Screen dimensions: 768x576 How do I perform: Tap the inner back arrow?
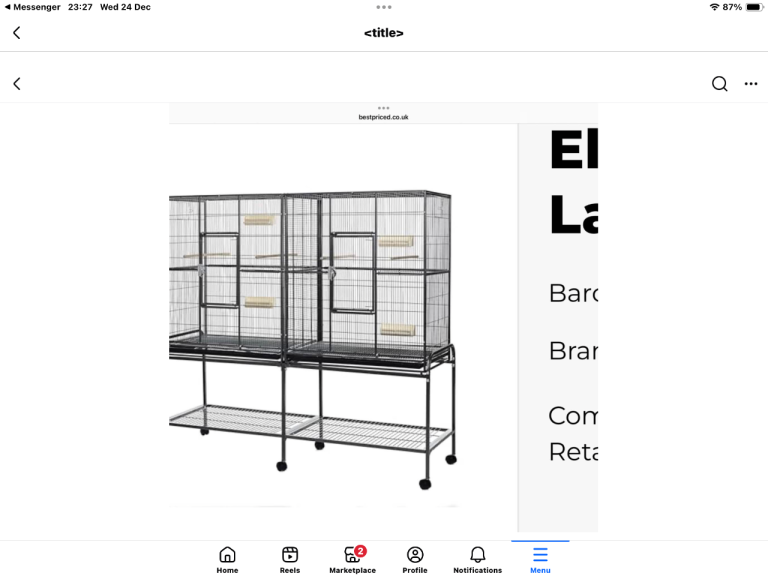click(16, 84)
